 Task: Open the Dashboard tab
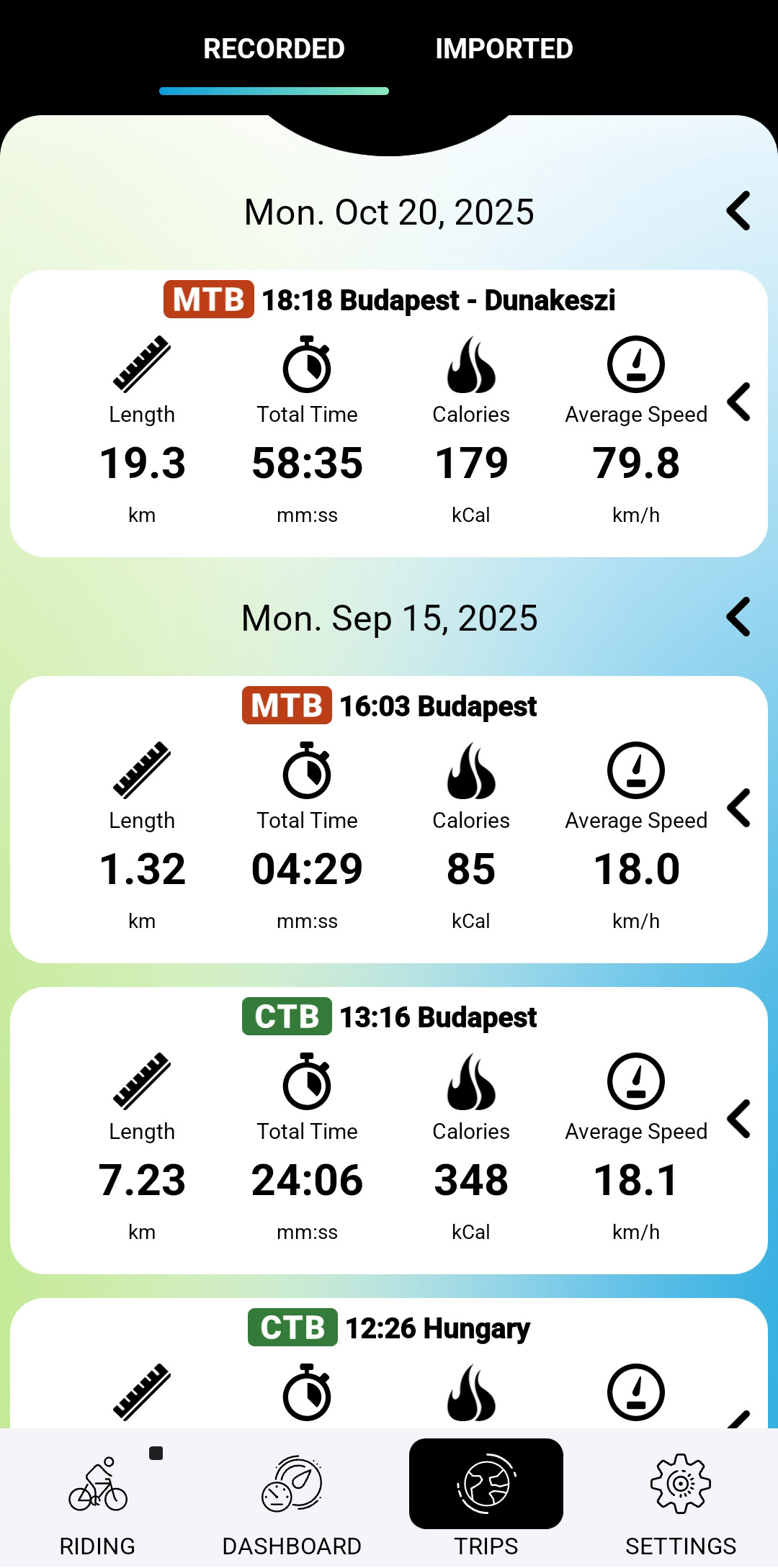(x=292, y=1501)
